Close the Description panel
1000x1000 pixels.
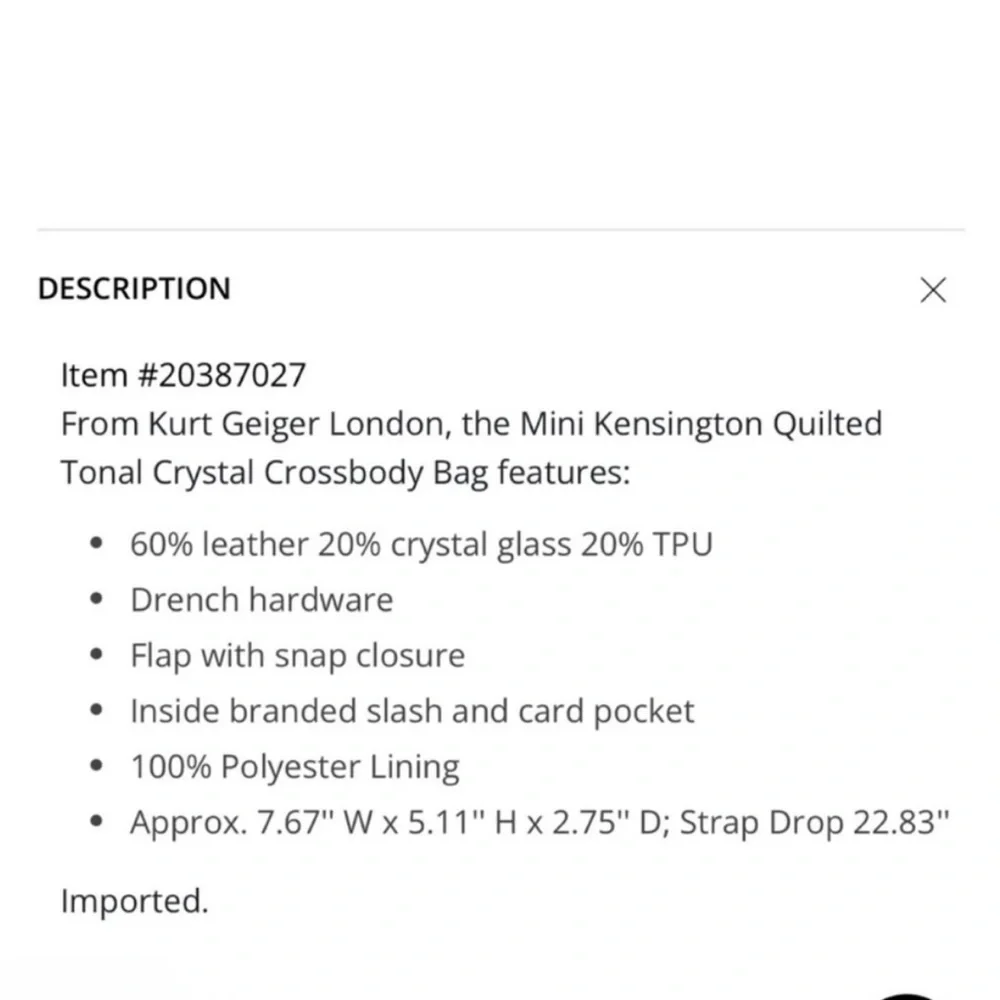pyautogui.click(x=932, y=290)
